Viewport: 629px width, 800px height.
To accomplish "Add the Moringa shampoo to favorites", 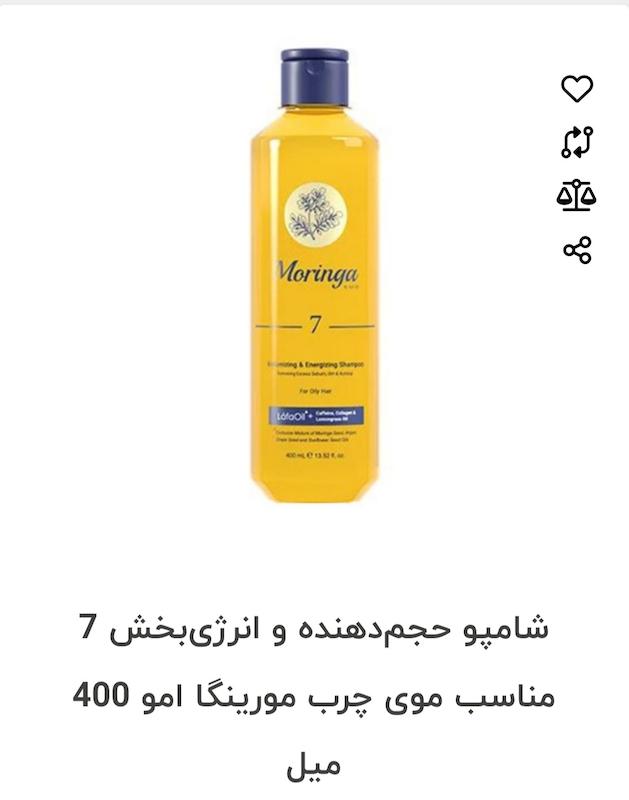I will pos(576,89).
